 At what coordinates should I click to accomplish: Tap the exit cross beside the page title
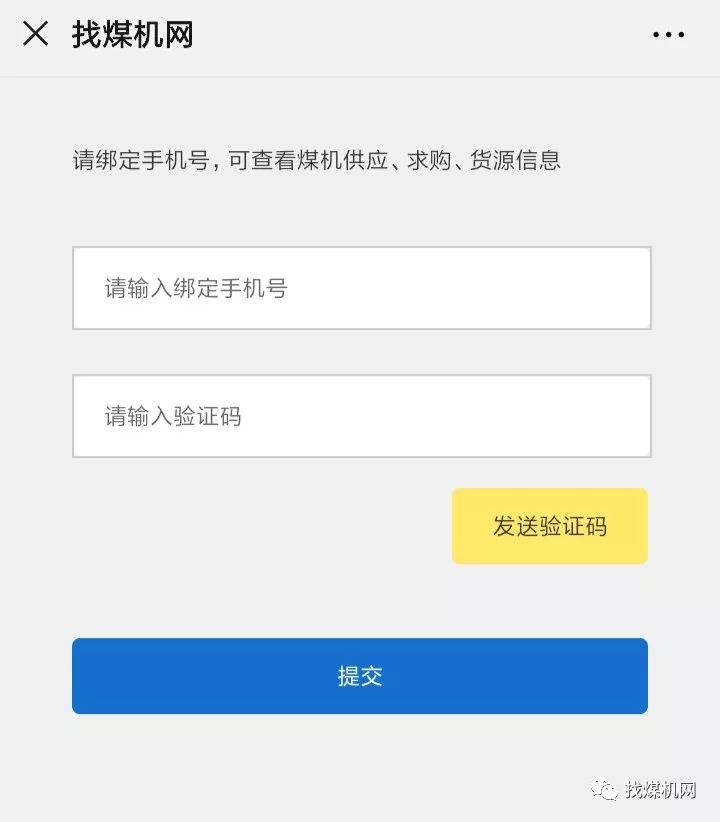tap(36, 35)
